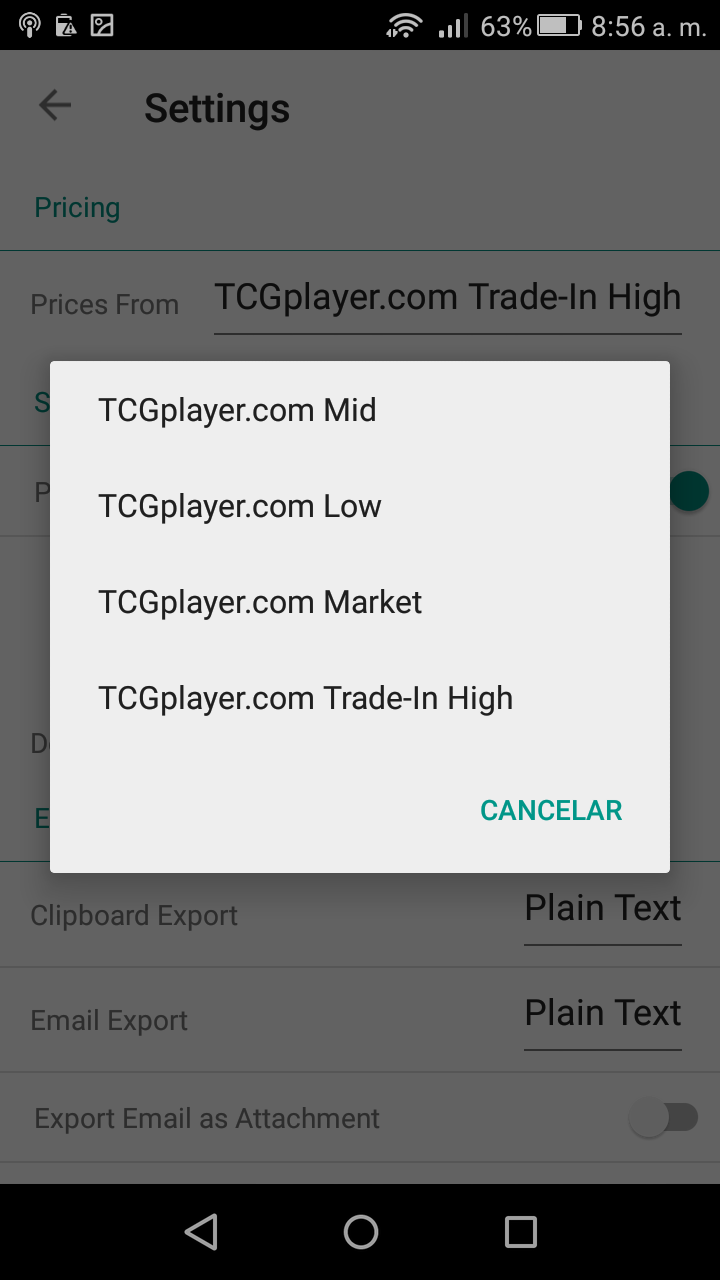Select TCGplayer.com Trade-In High in dialog
Image resolution: width=720 pixels, height=1280 pixels.
[x=305, y=698]
